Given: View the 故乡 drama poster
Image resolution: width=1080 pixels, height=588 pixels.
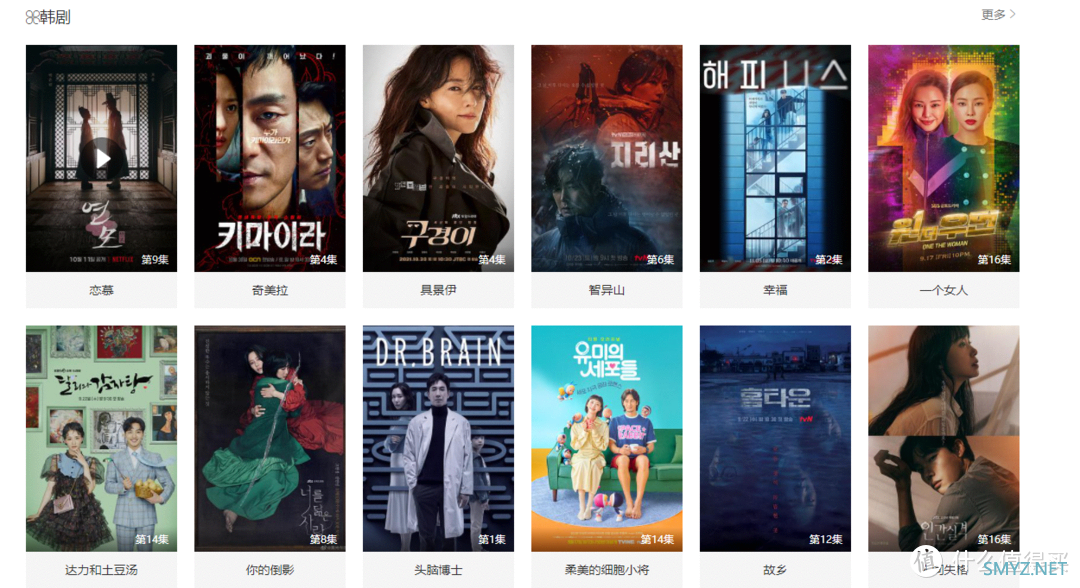Looking at the screenshot, I should [x=775, y=438].
